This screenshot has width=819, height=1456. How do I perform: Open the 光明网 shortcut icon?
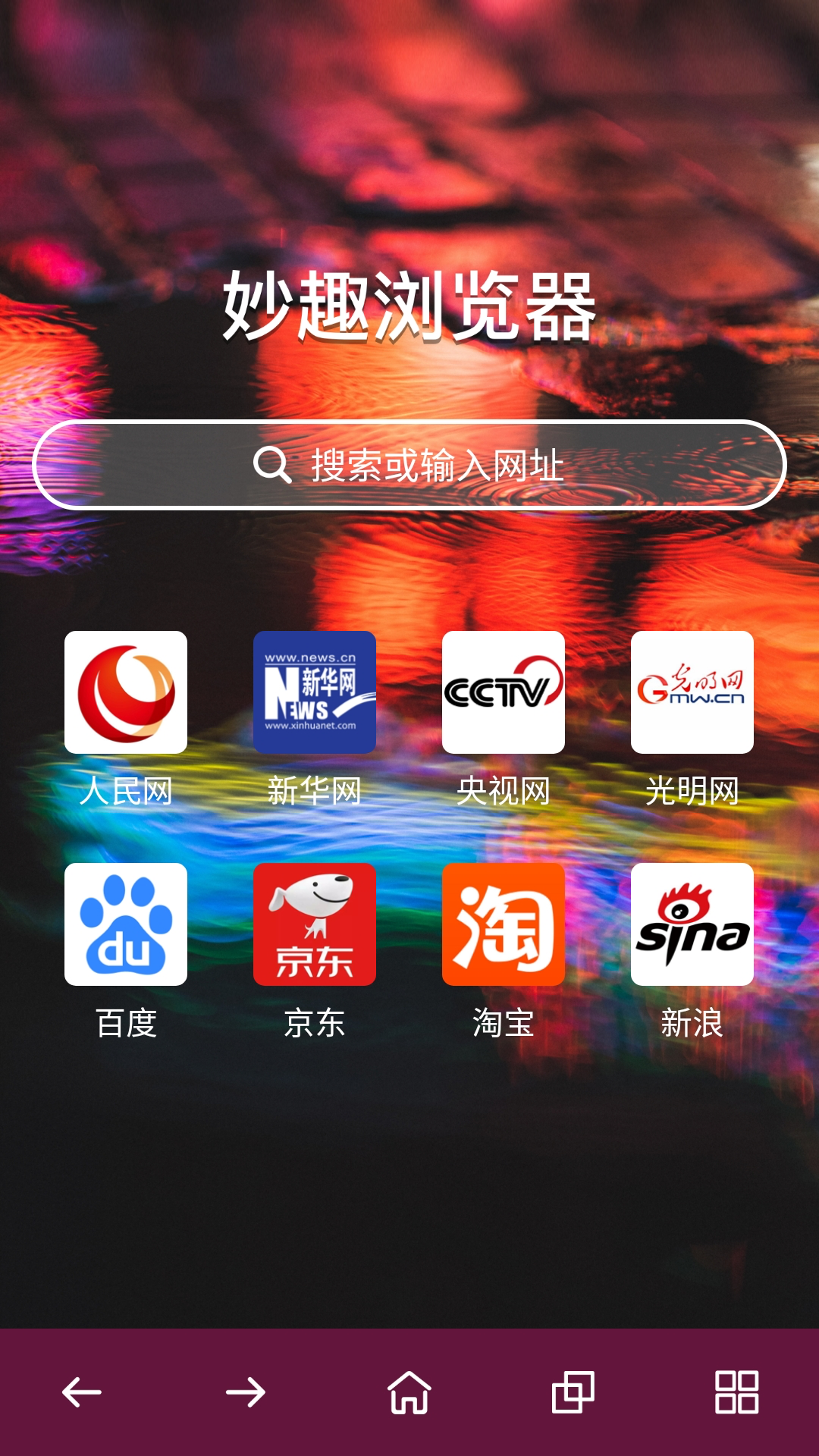pos(692,694)
